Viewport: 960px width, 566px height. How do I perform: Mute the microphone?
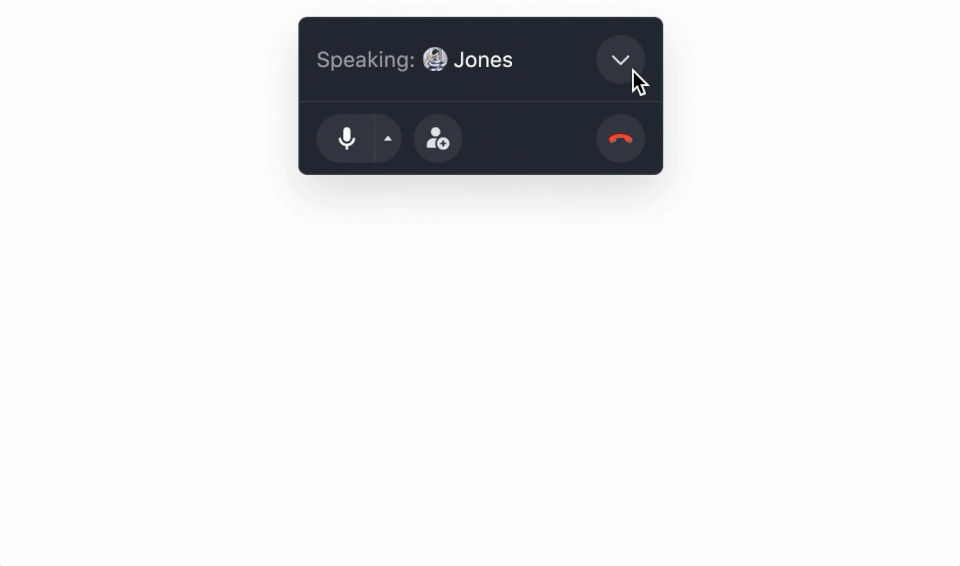coord(346,139)
